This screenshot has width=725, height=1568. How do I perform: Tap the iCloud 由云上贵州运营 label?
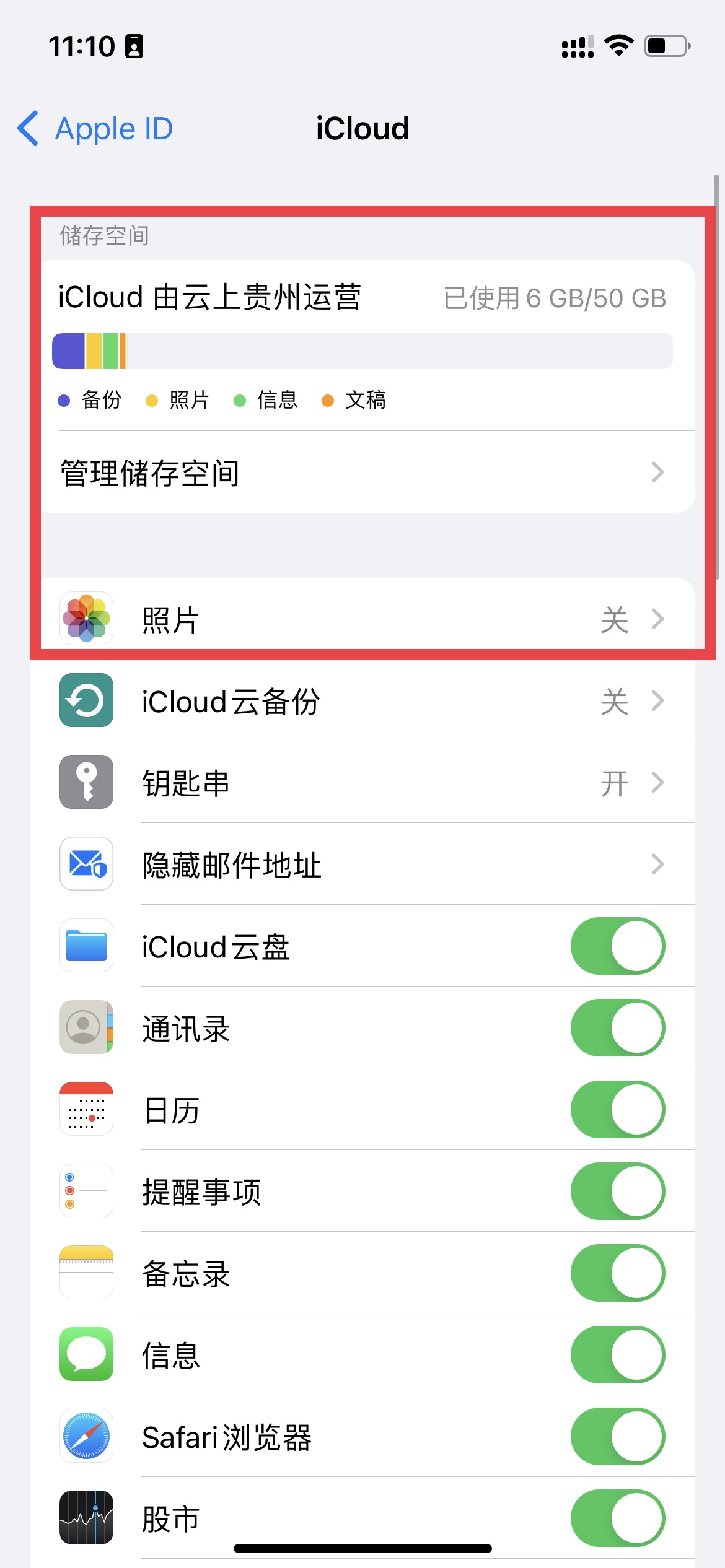(211, 297)
